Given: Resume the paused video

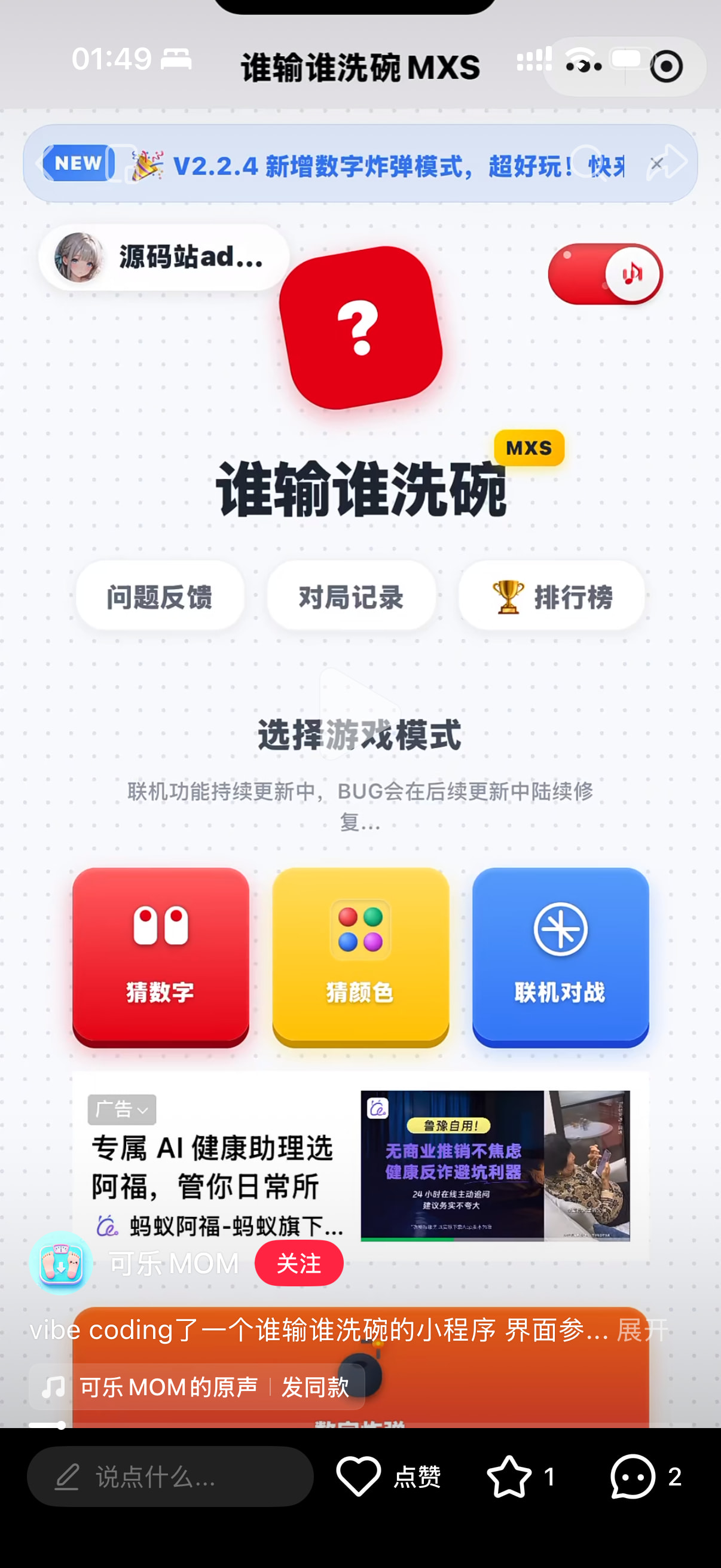Looking at the screenshot, I should pos(359,713).
